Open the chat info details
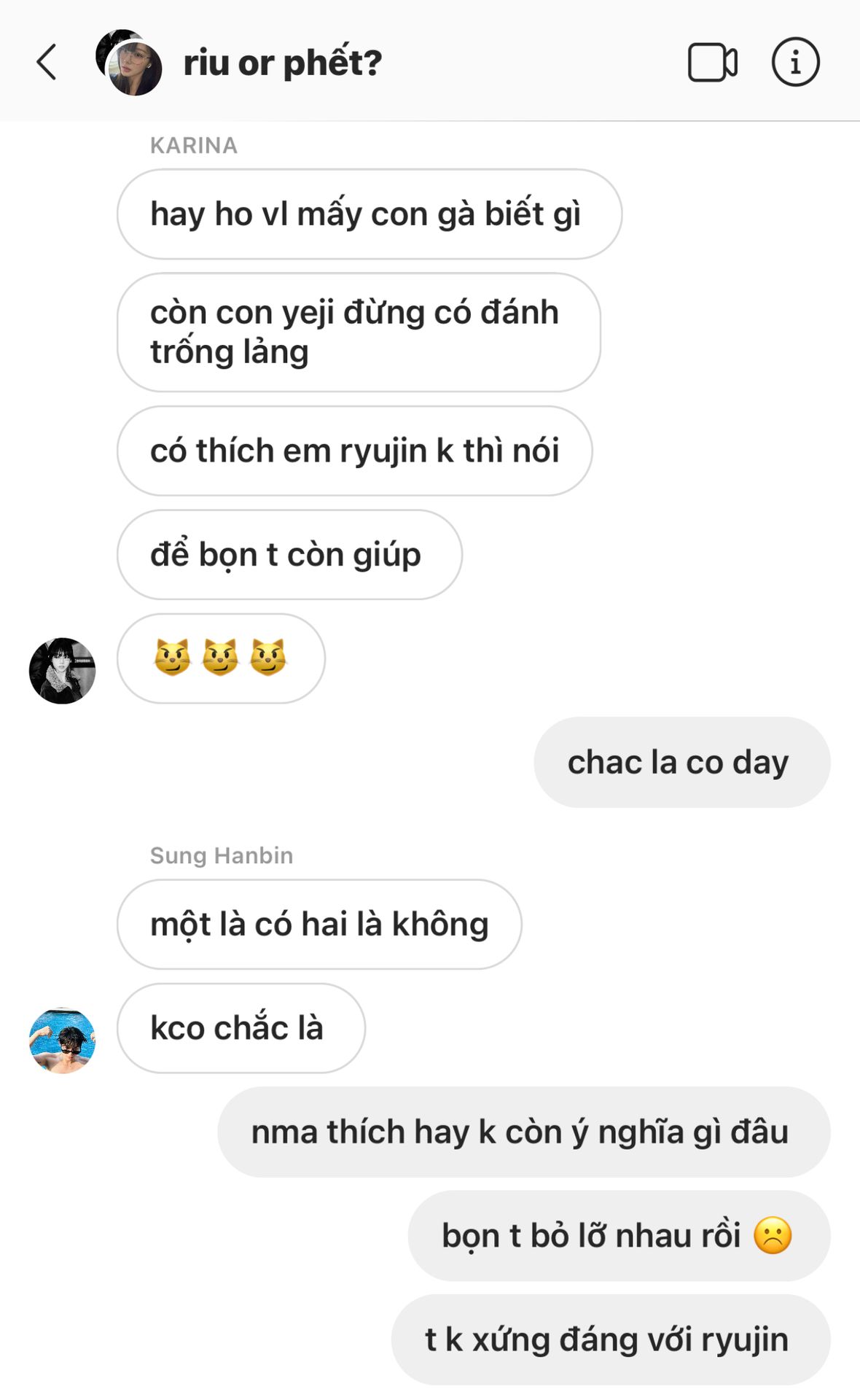This screenshot has height=1400, width=860. pos(795,63)
